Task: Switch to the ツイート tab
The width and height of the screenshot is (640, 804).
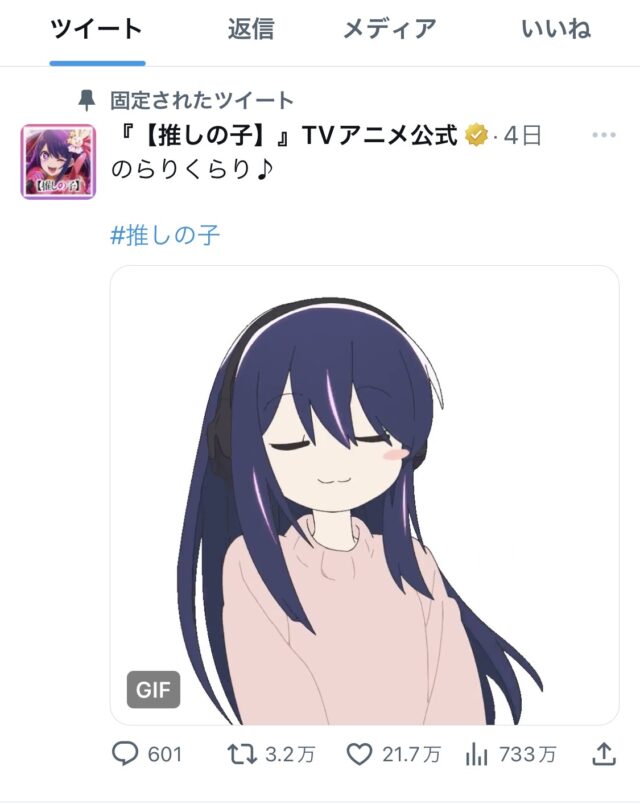Action: point(97,29)
